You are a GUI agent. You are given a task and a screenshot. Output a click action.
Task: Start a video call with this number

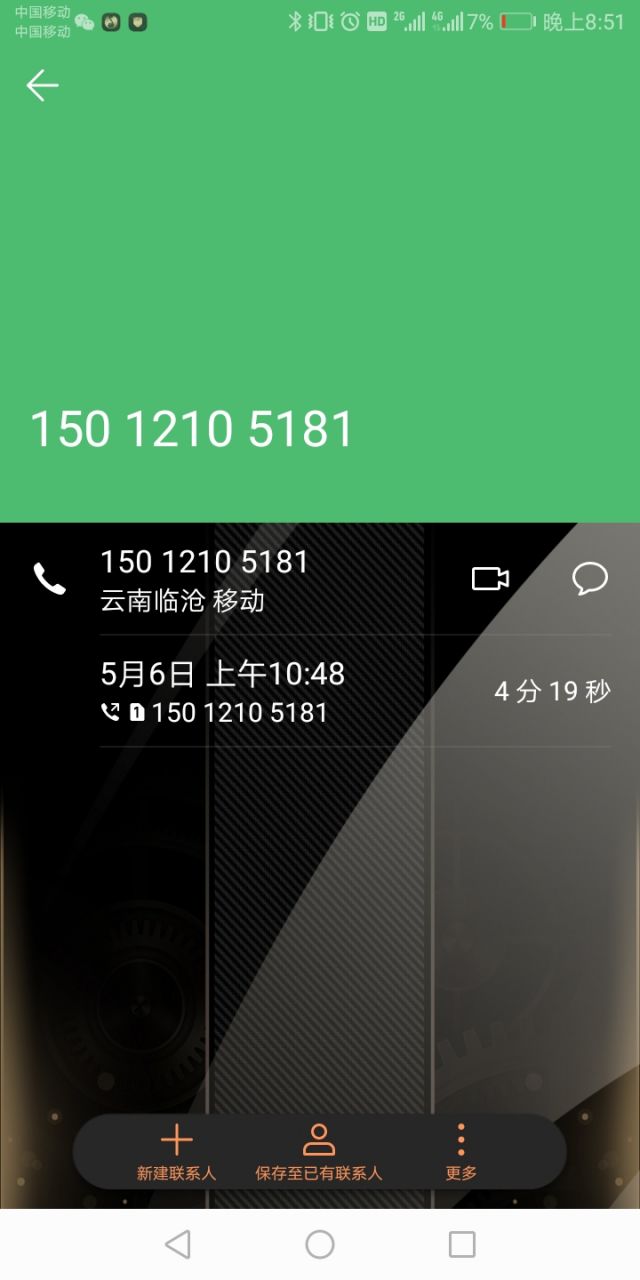pyautogui.click(x=490, y=579)
